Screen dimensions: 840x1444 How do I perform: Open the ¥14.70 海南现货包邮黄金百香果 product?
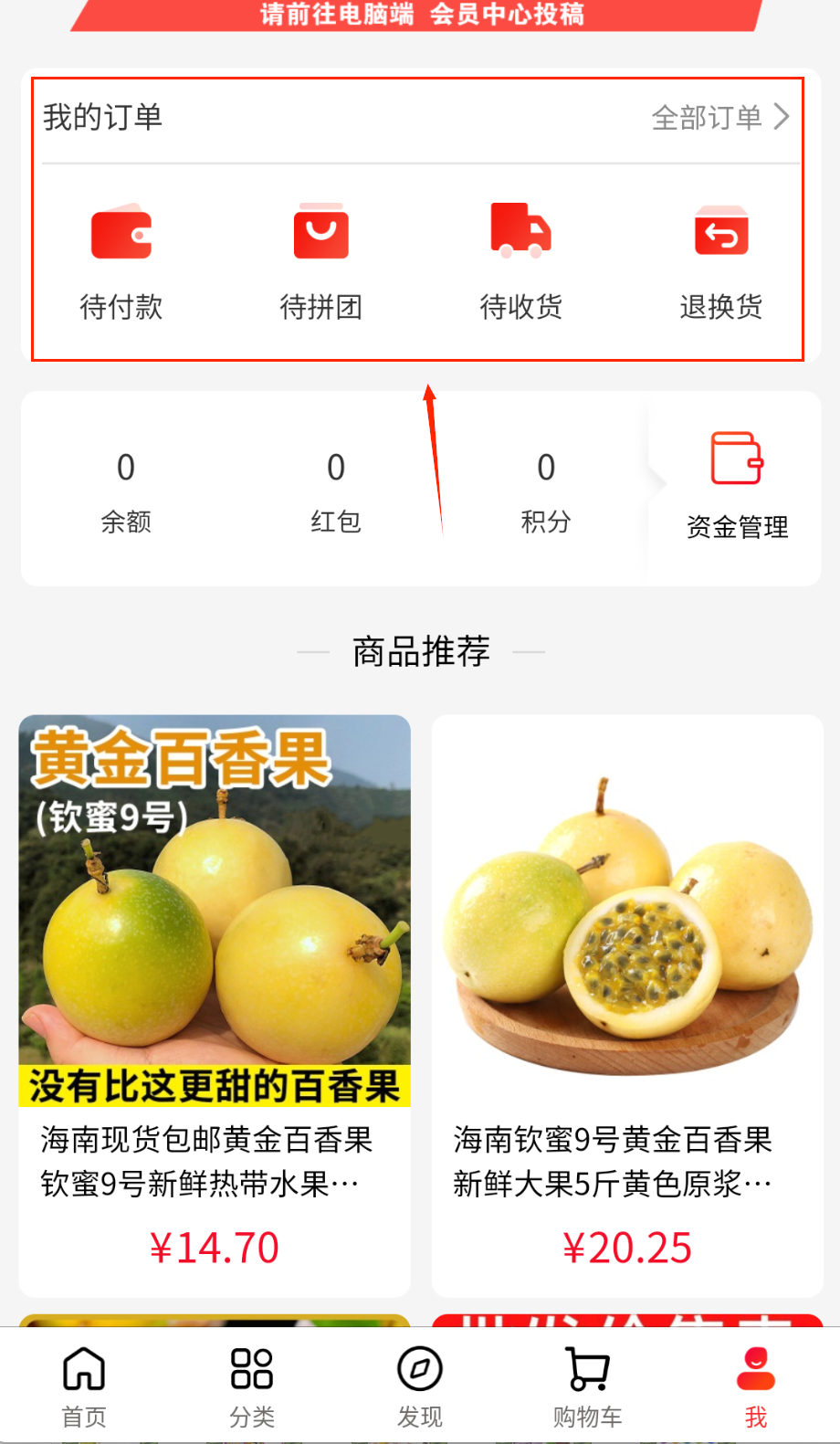click(215, 1005)
